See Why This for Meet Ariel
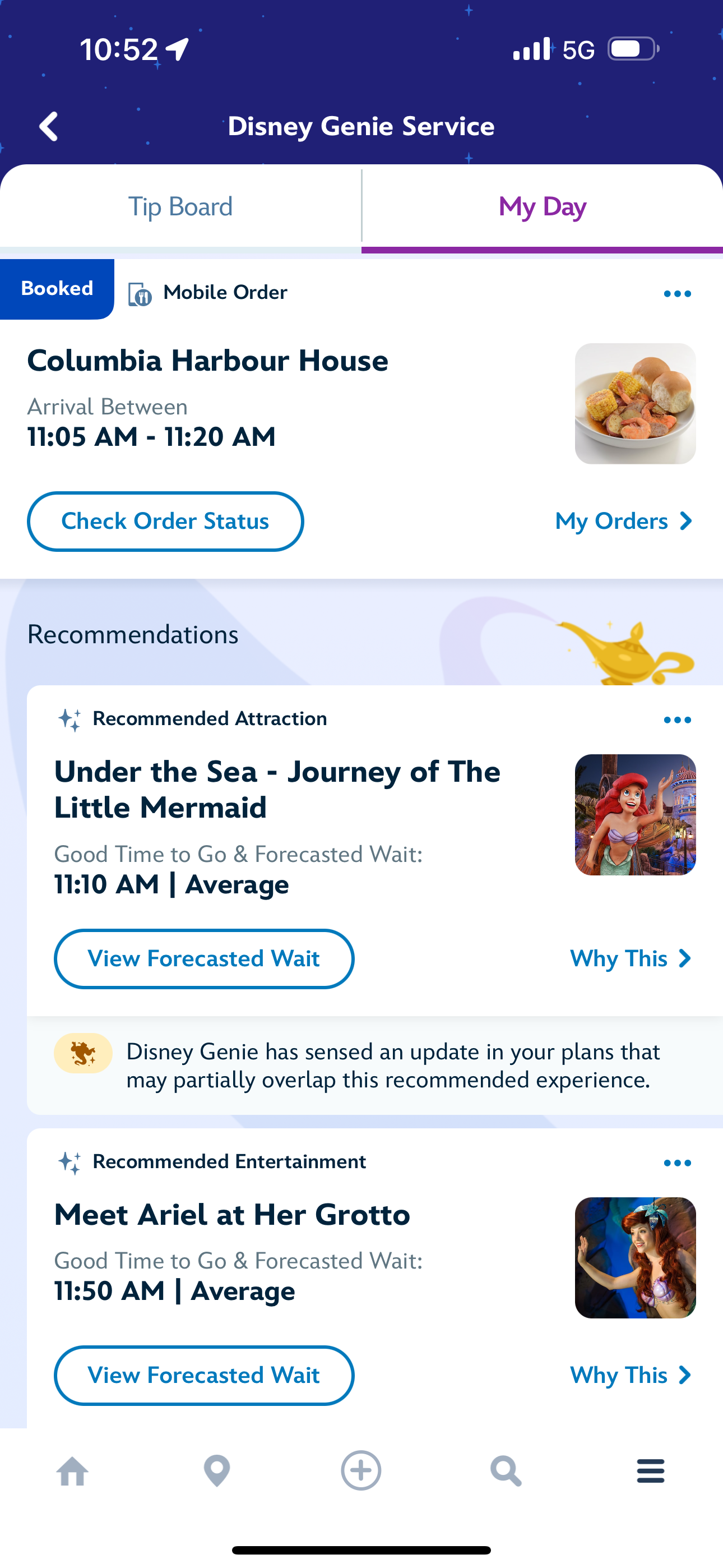The width and height of the screenshot is (723, 1568). click(x=630, y=1375)
